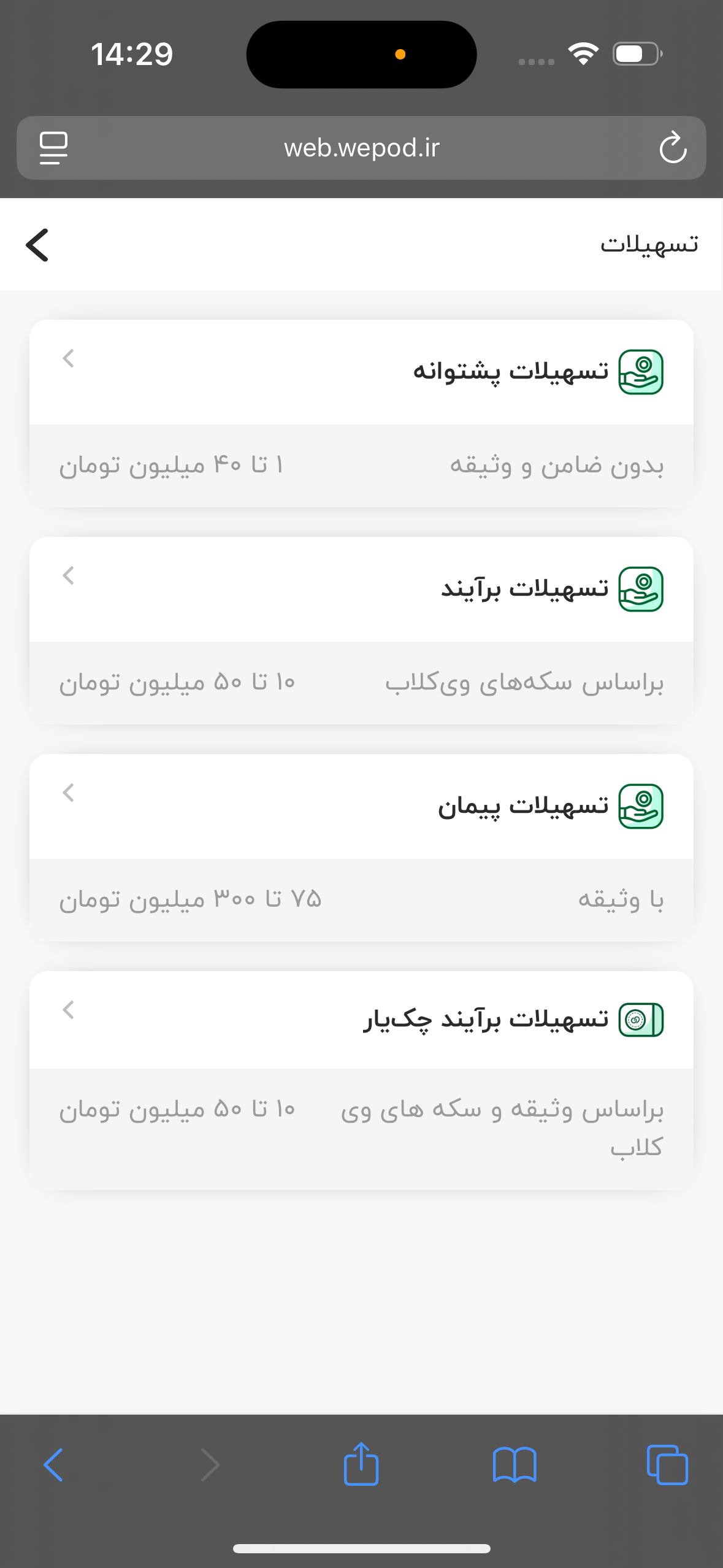Go back from the تسهیلات page
The image size is (723, 1568).
37,245
